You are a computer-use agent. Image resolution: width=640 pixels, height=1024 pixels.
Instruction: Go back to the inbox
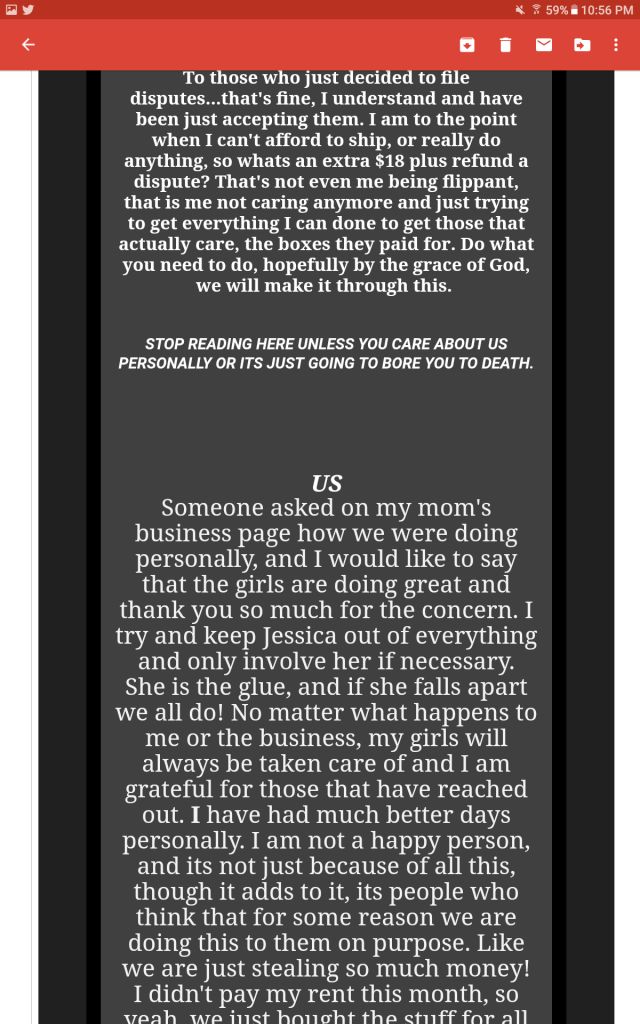[x=28, y=45]
